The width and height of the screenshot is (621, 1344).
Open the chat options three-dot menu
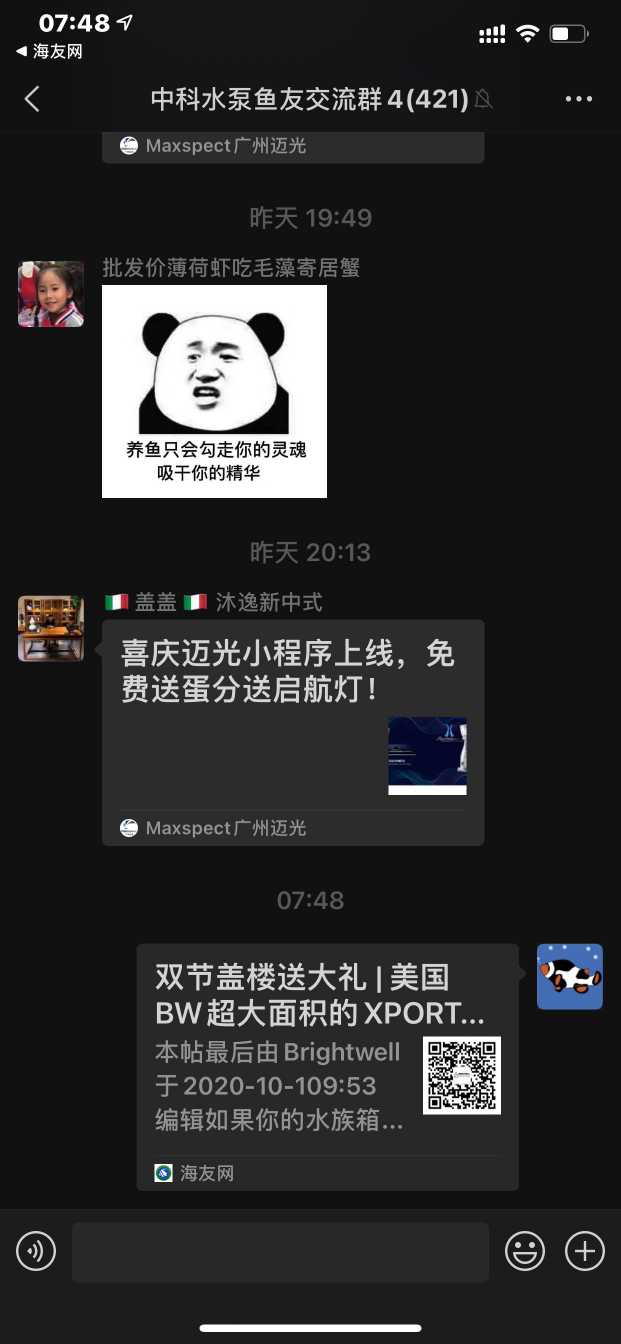[579, 99]
